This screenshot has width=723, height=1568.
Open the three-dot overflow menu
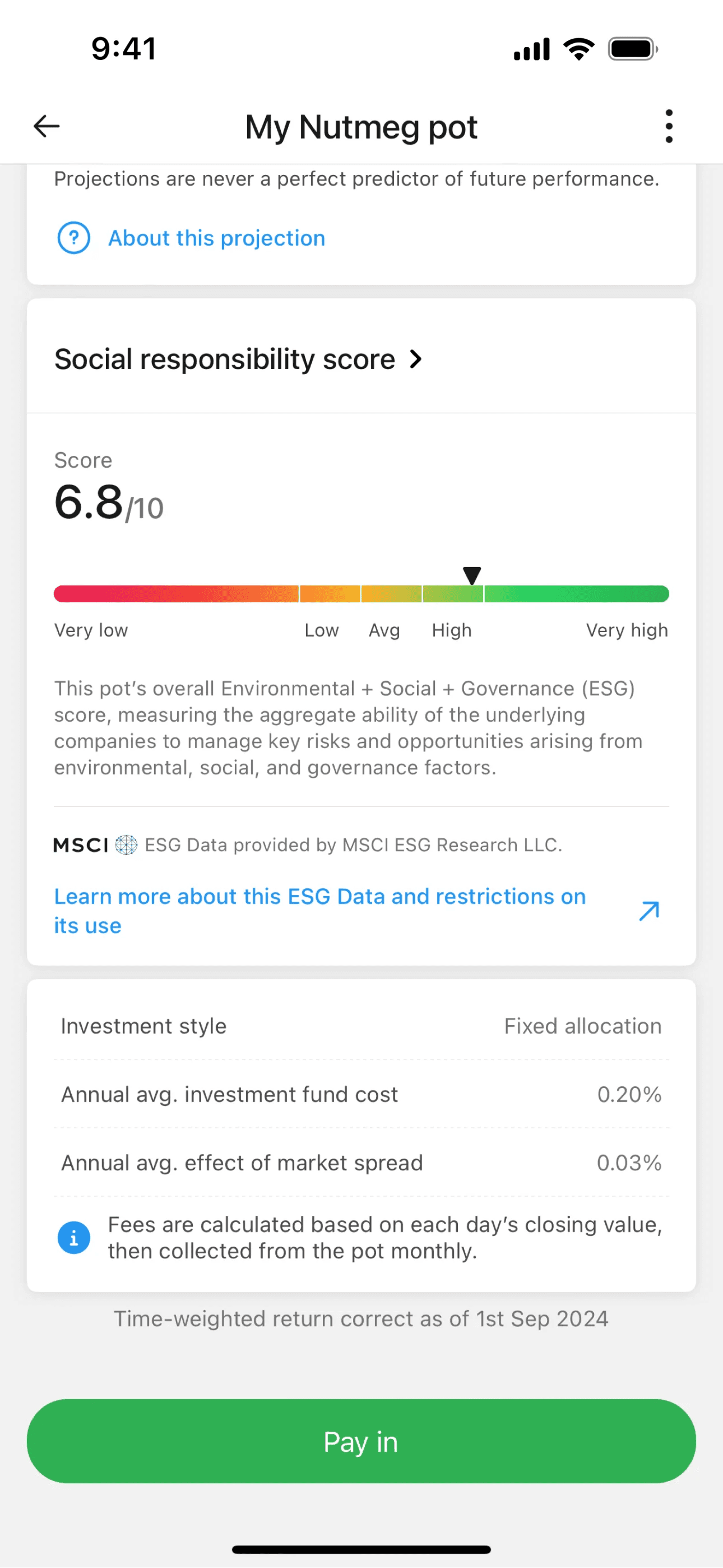coord(669,126)
